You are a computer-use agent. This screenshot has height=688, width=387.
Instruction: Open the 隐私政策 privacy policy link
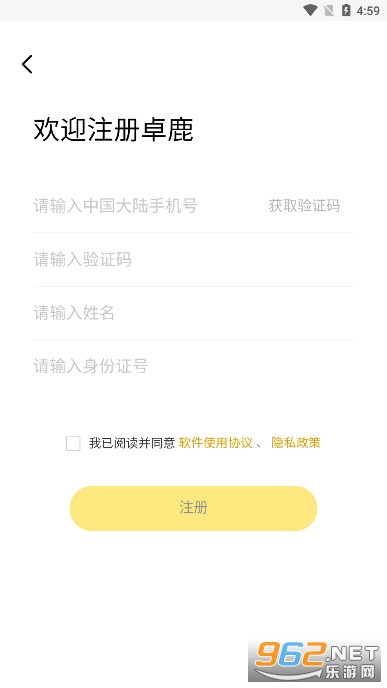click(x=296, y=443)
